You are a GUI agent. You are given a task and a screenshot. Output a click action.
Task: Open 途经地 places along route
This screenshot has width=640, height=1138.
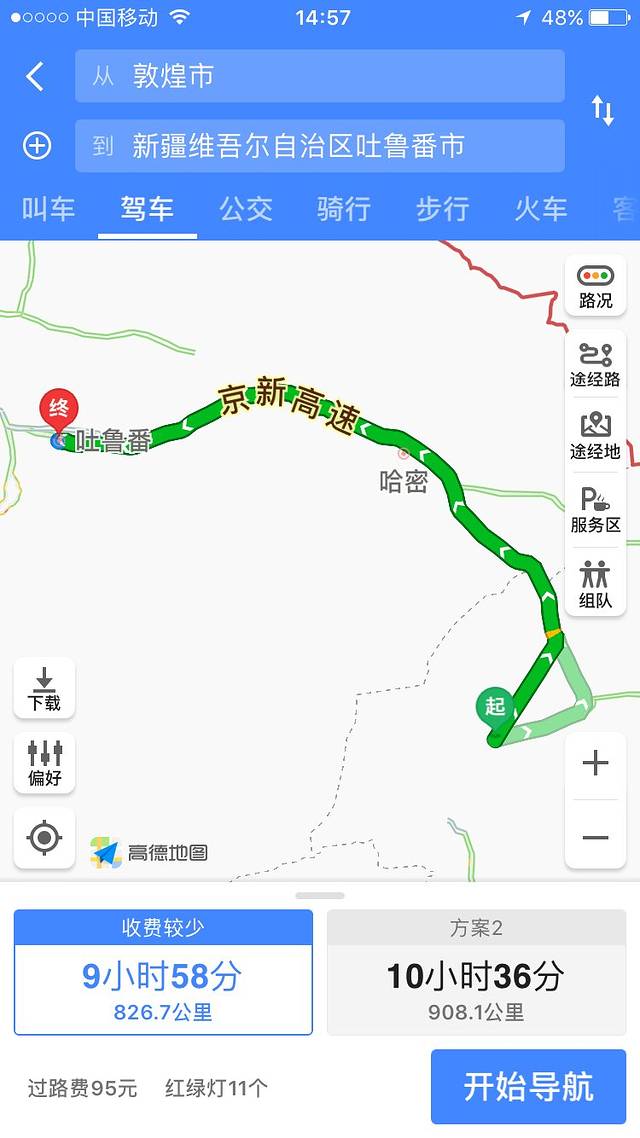(595, 436)
